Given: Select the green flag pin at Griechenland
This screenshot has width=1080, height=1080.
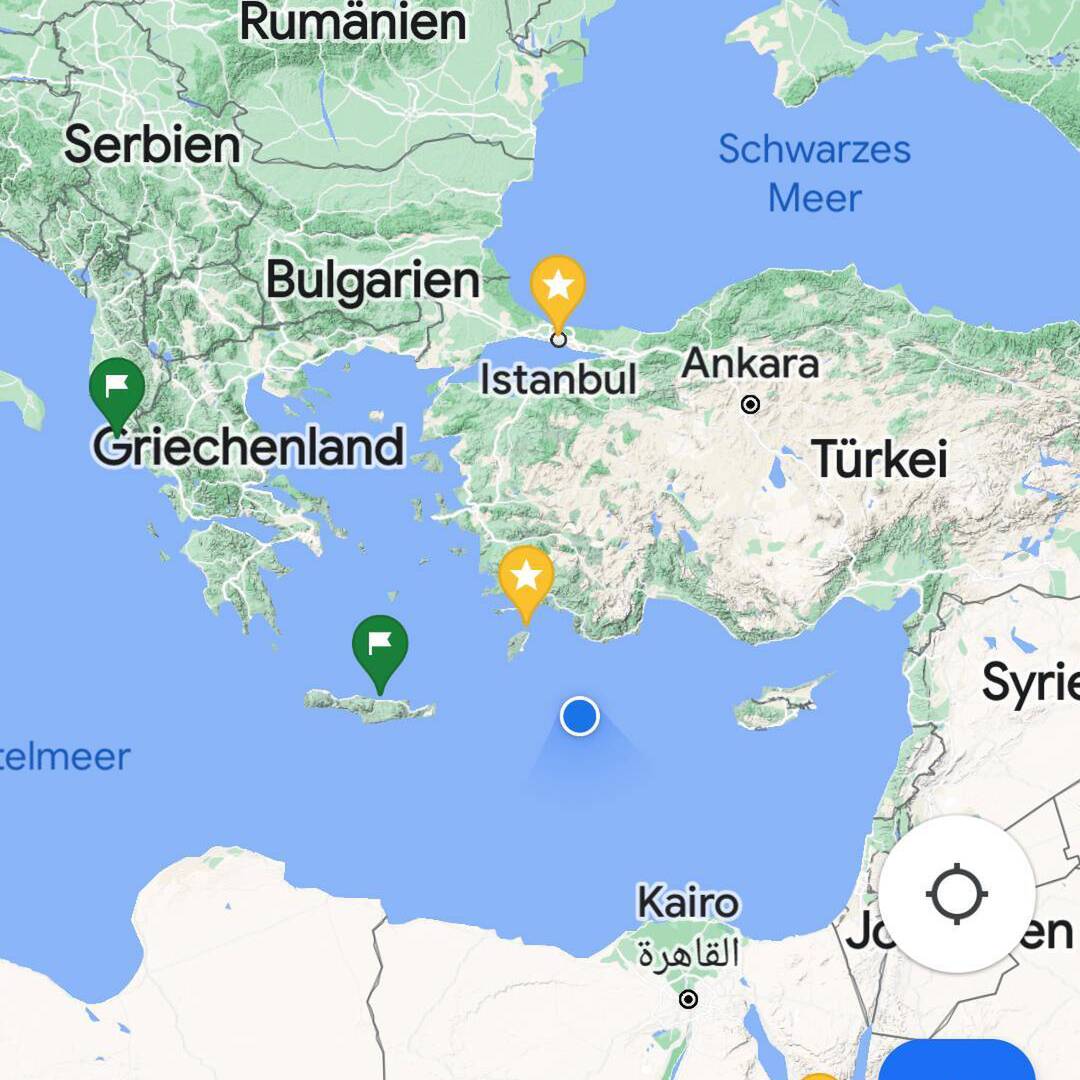Looking at the screenshot, I should 117,387.
